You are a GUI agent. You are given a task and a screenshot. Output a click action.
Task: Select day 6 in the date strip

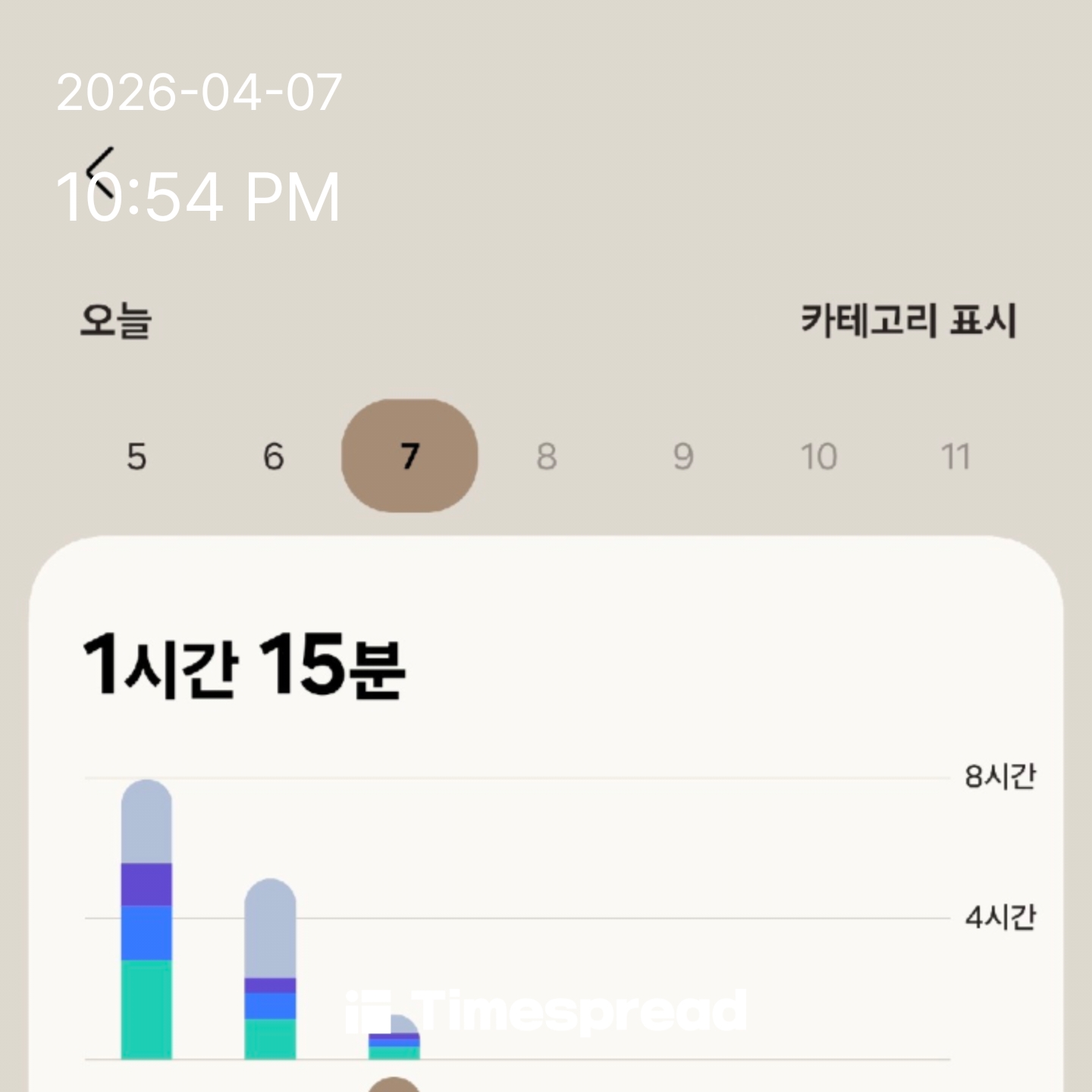pos(273,457)
